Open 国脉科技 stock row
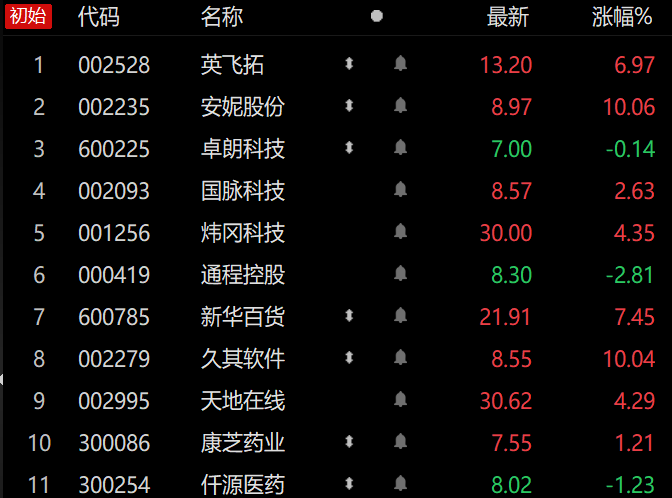 242,191
